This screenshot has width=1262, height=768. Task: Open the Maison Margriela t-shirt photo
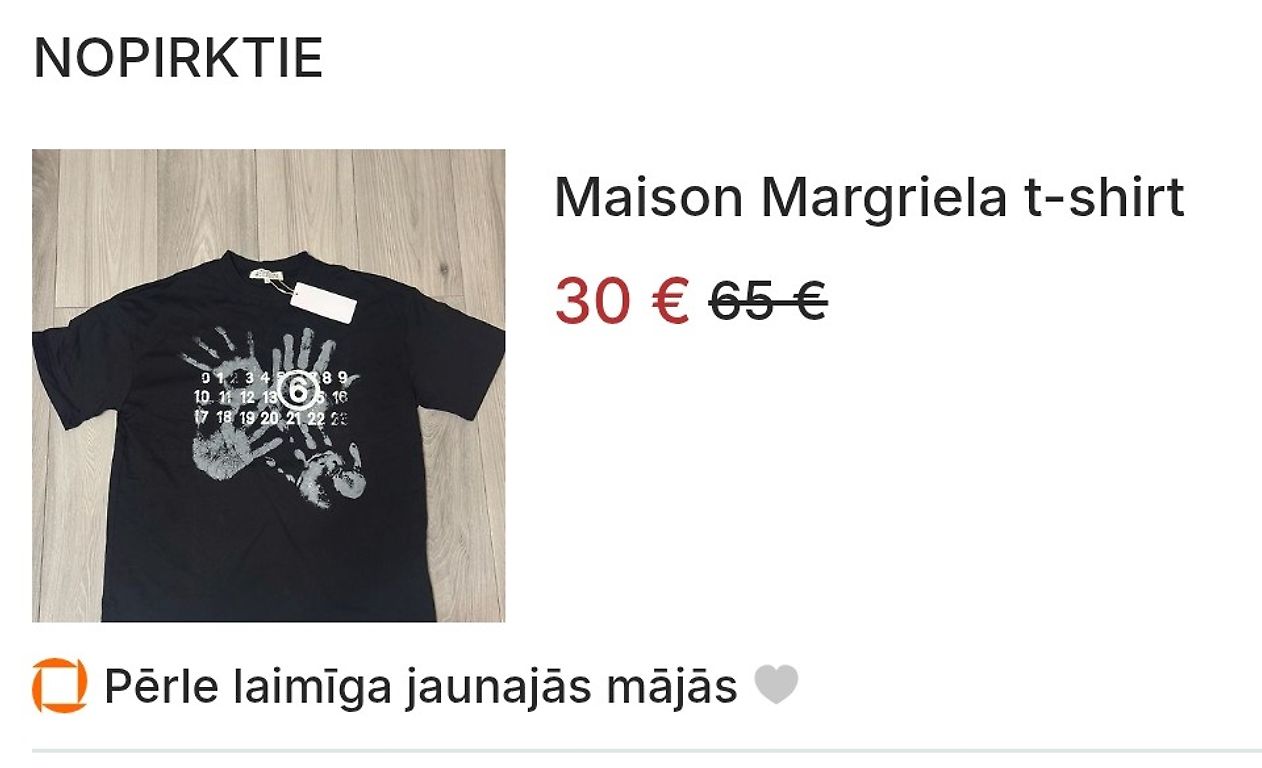pyautogui.click(x=268, y=385)
